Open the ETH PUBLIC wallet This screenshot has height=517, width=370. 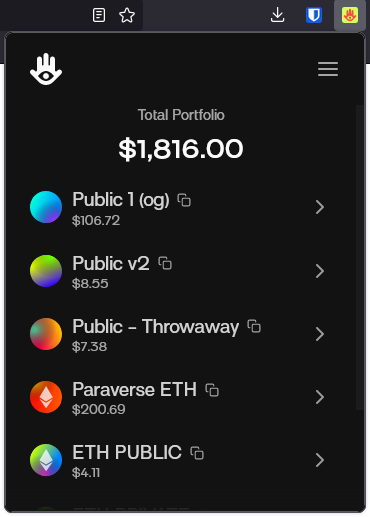point(177,460)
